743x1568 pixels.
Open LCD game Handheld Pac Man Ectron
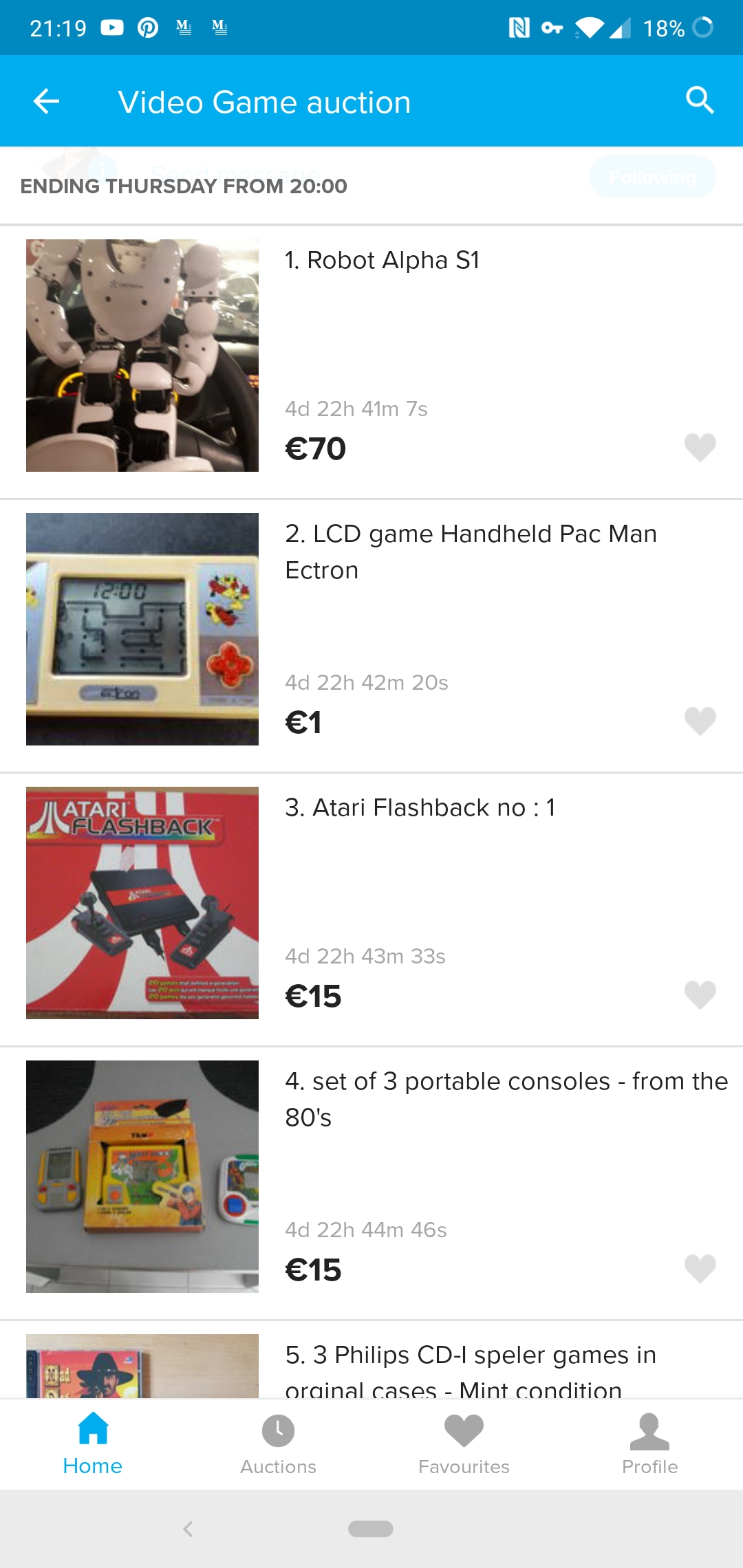click(471, 552)
